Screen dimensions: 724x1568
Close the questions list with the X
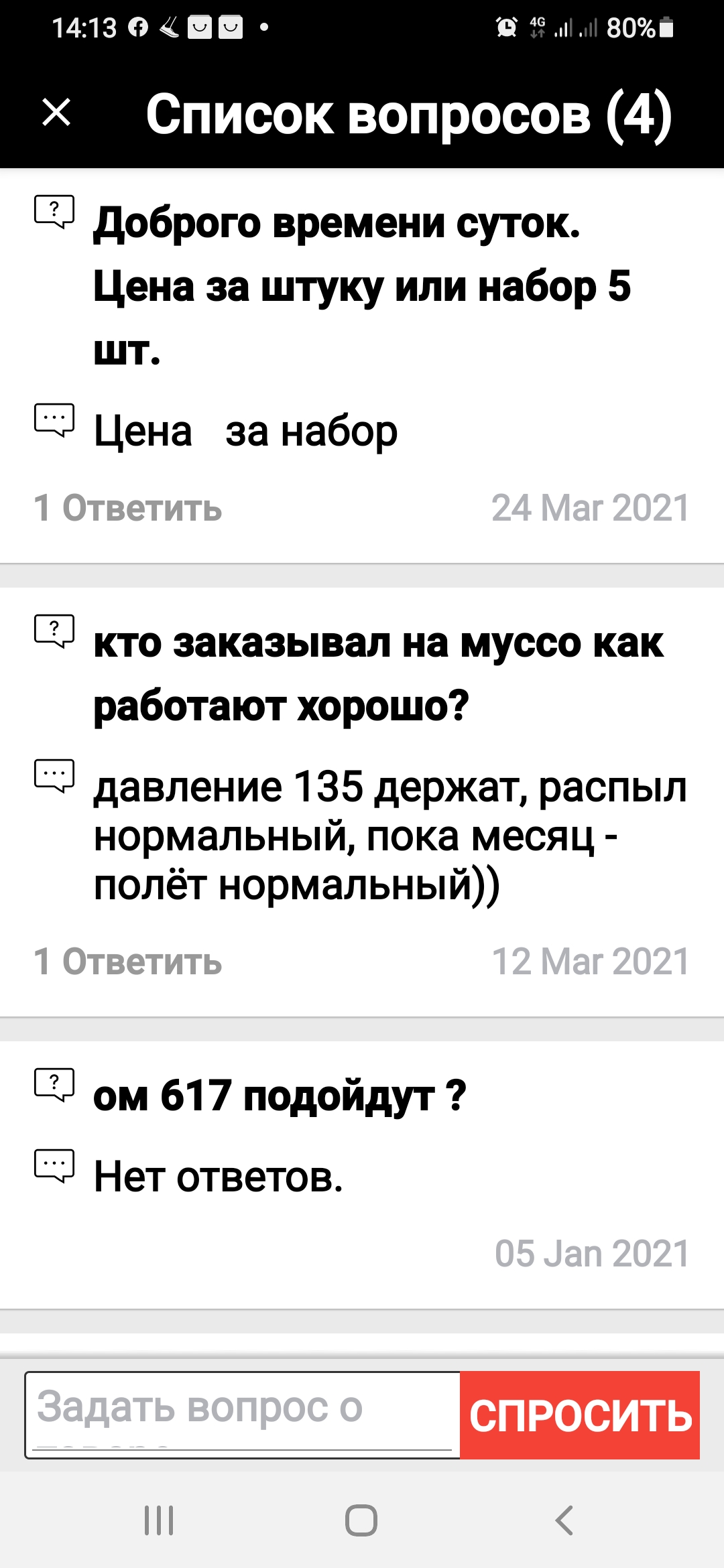56,112
